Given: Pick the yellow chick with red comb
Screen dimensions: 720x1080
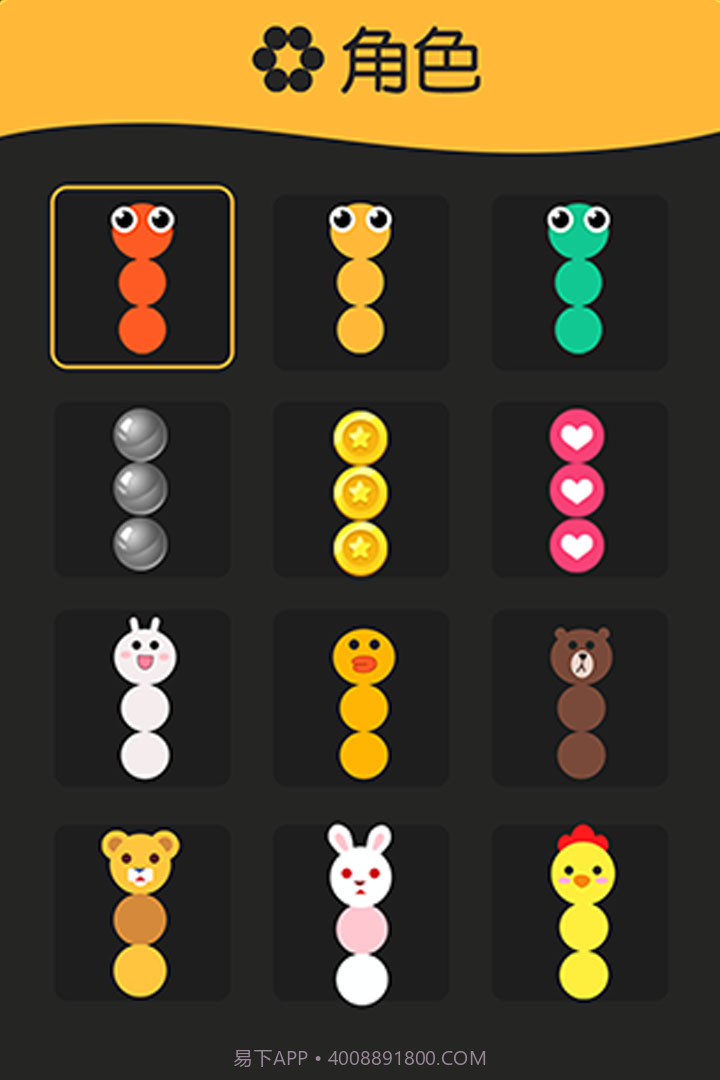Looking at the screenshot, I should (x=582, y=912).
